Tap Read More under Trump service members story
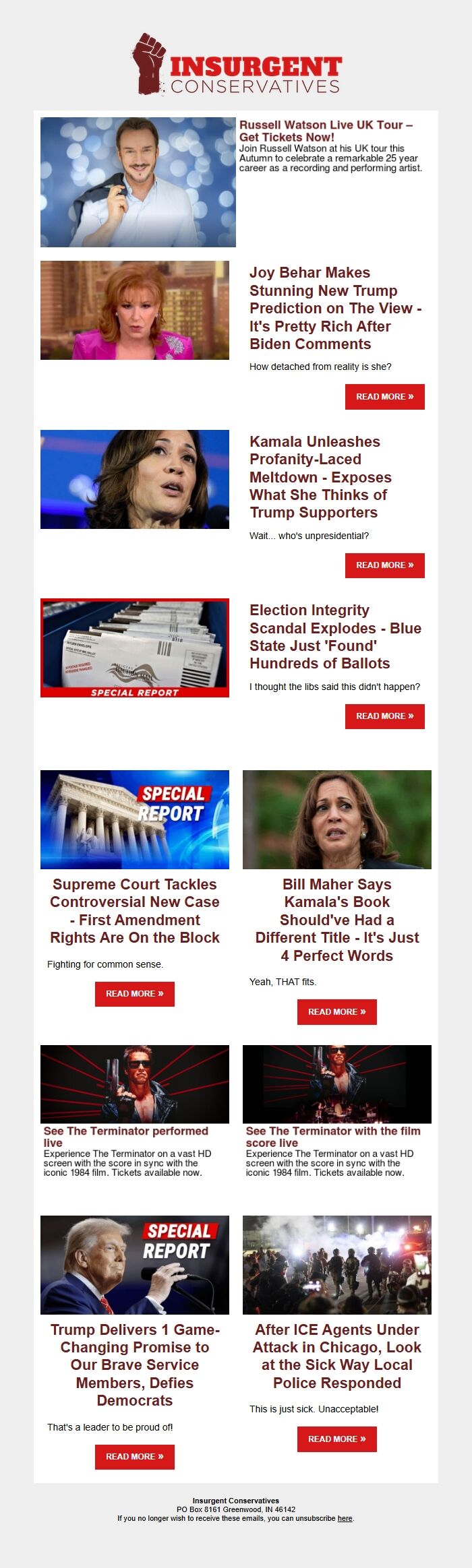Screen dimensions: 472x1568 tap(135, 1457)
